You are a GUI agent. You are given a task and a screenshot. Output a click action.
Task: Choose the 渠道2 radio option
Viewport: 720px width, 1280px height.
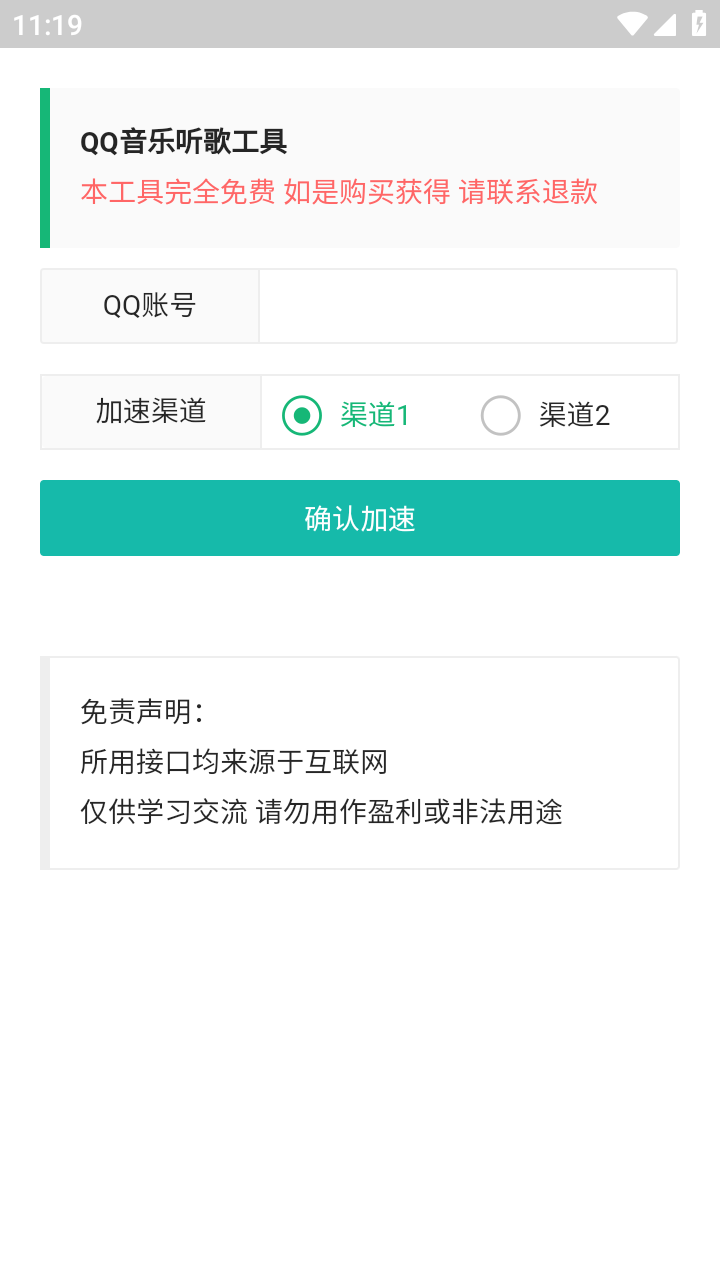point(545,415)
